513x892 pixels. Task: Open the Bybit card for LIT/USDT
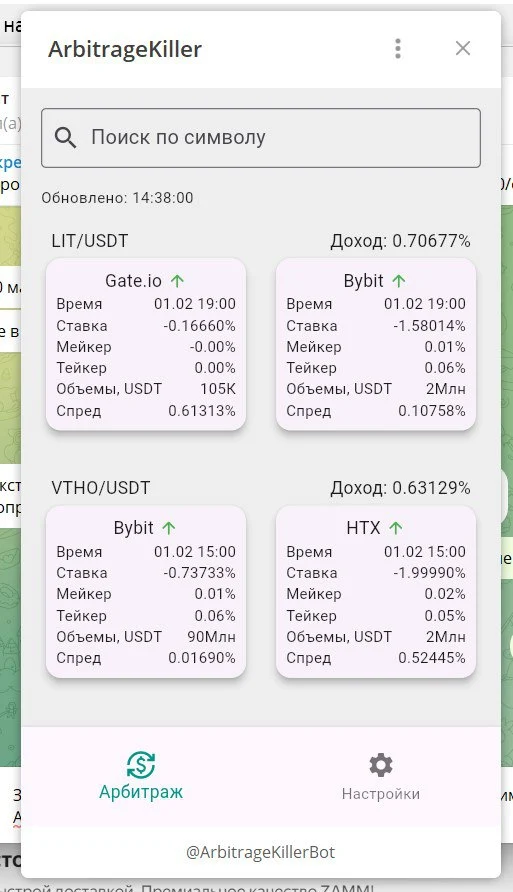coord(376,344)
